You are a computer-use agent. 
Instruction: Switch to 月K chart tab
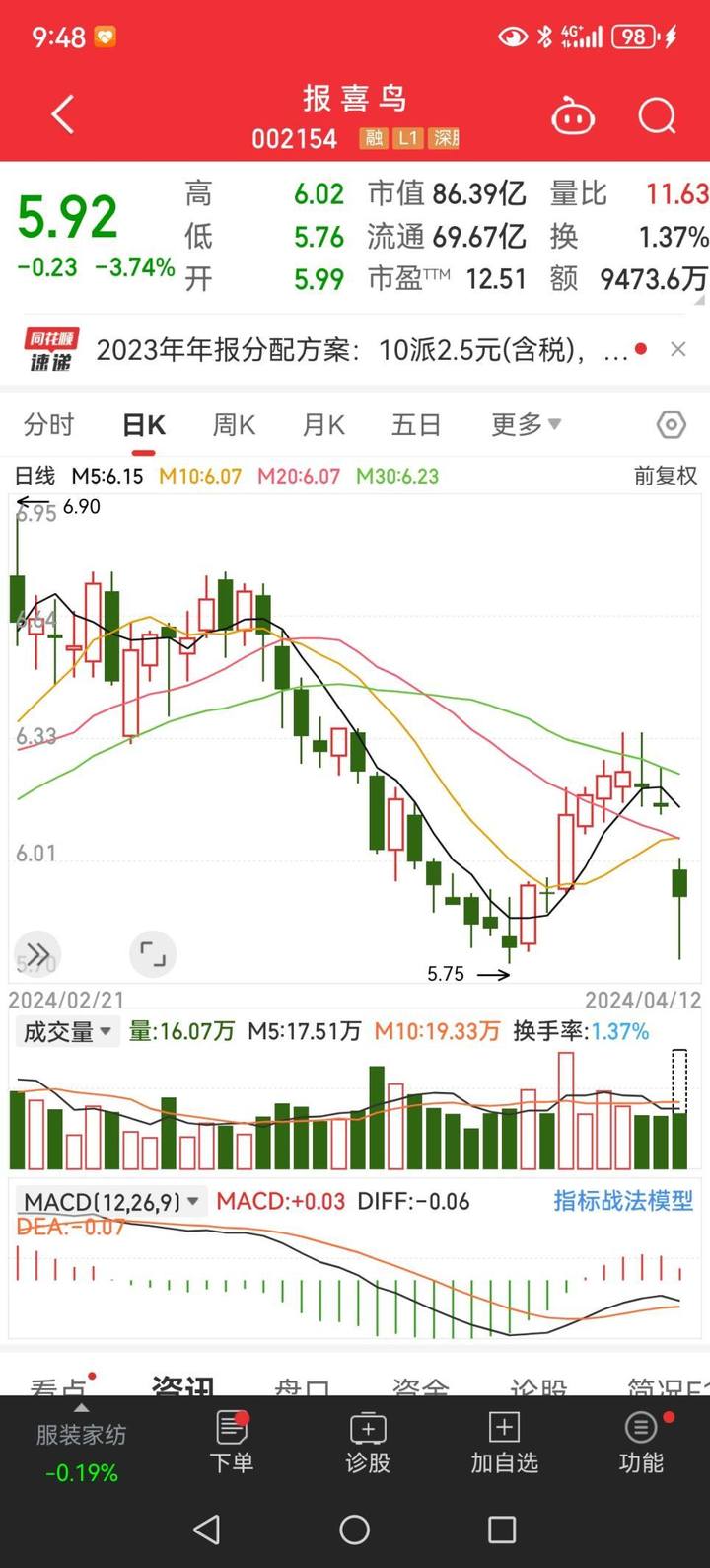pos(323,425)
